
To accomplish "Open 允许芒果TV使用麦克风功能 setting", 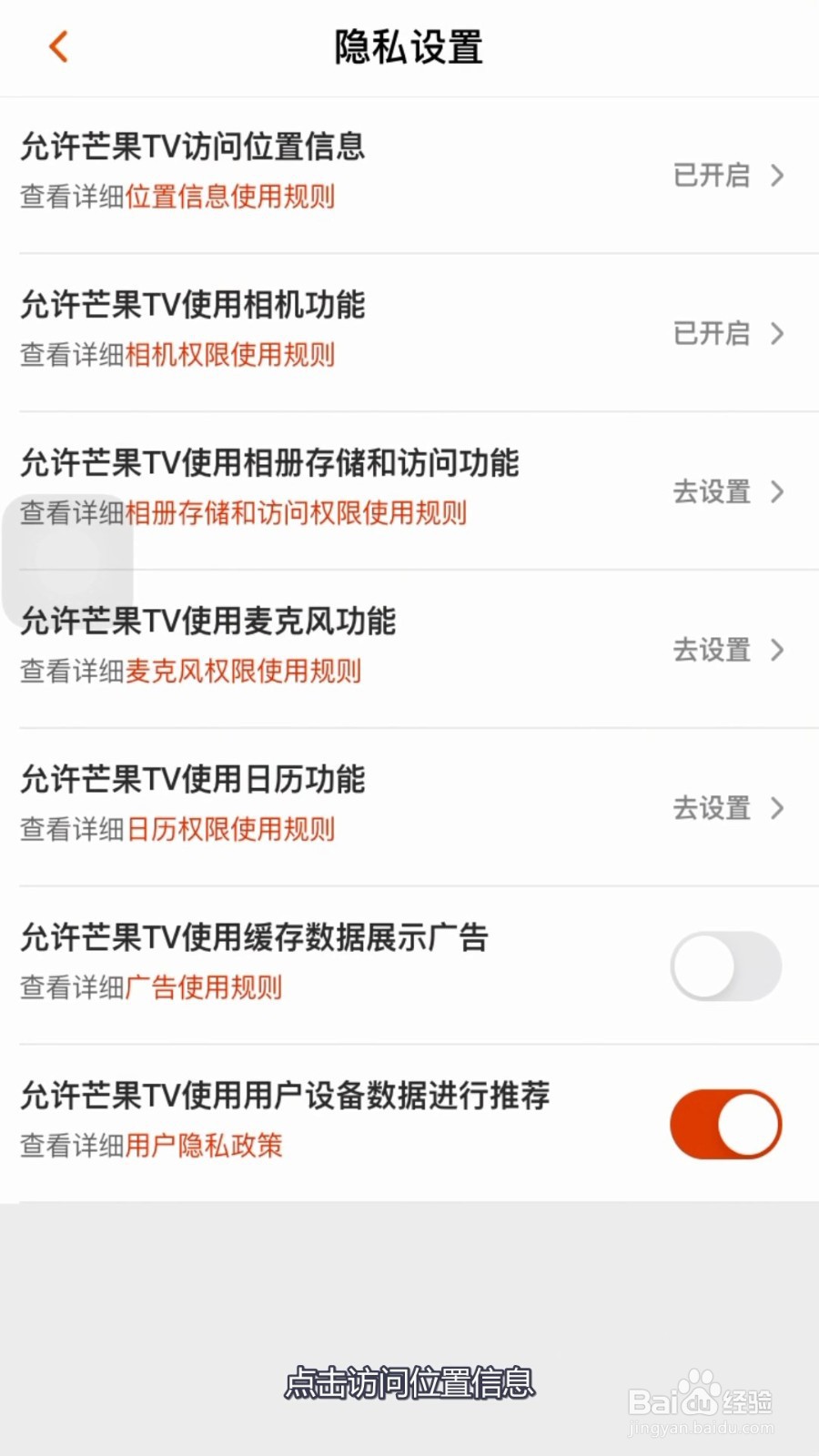I will 409,650.
